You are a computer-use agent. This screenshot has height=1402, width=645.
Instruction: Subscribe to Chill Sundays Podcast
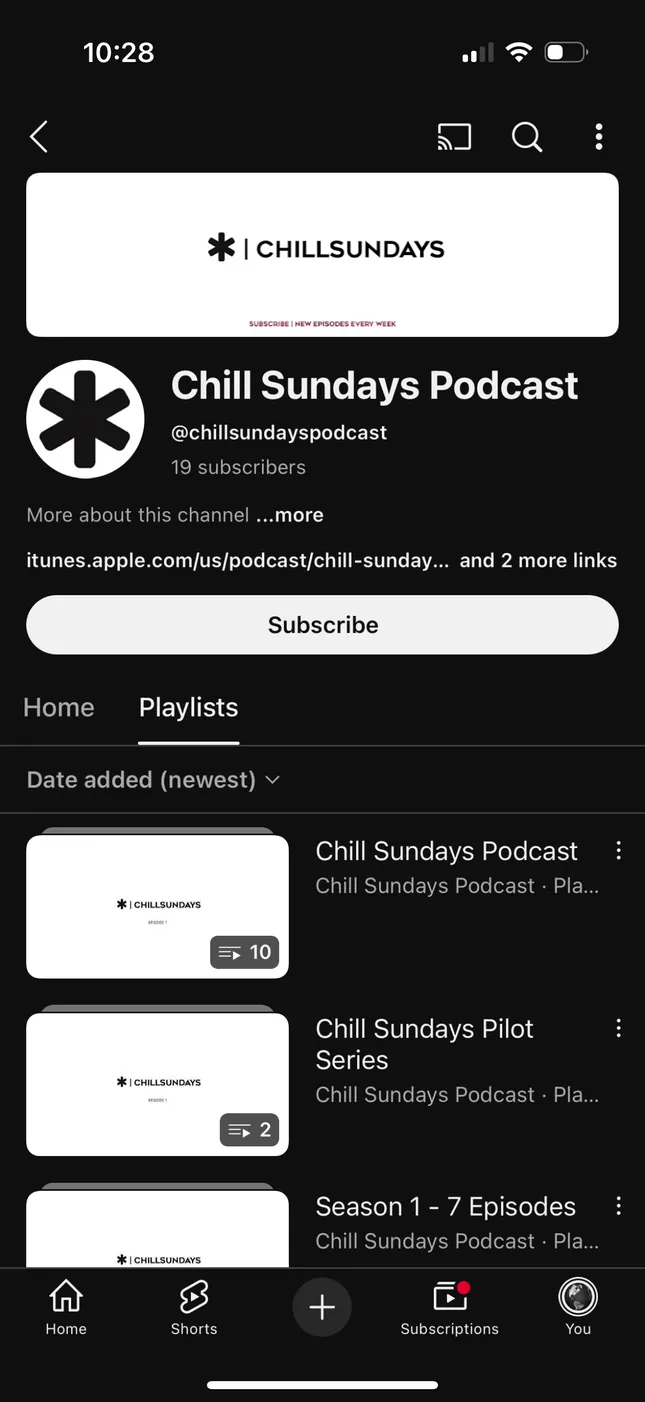322,625
